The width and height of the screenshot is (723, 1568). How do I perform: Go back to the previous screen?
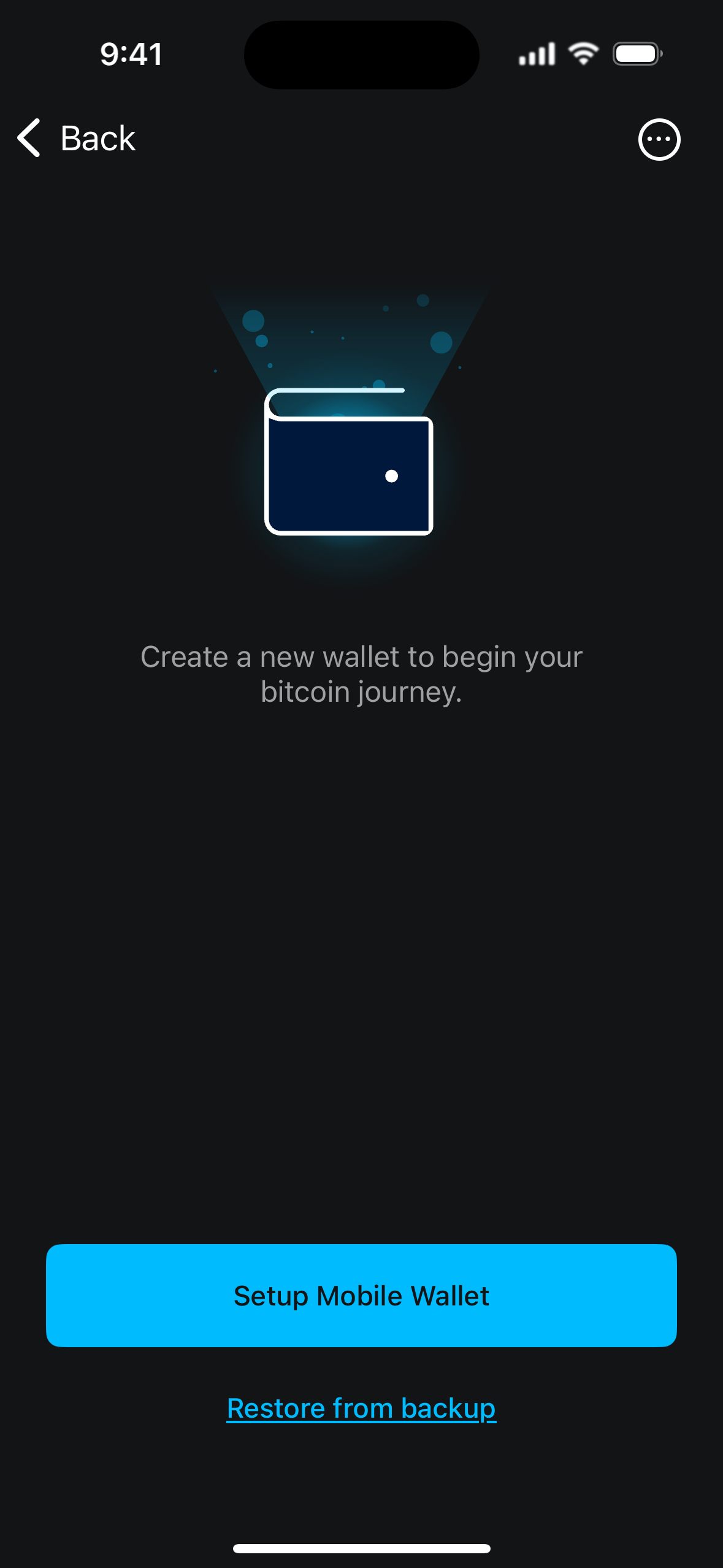pyautogui.click(x=76, y=139)
